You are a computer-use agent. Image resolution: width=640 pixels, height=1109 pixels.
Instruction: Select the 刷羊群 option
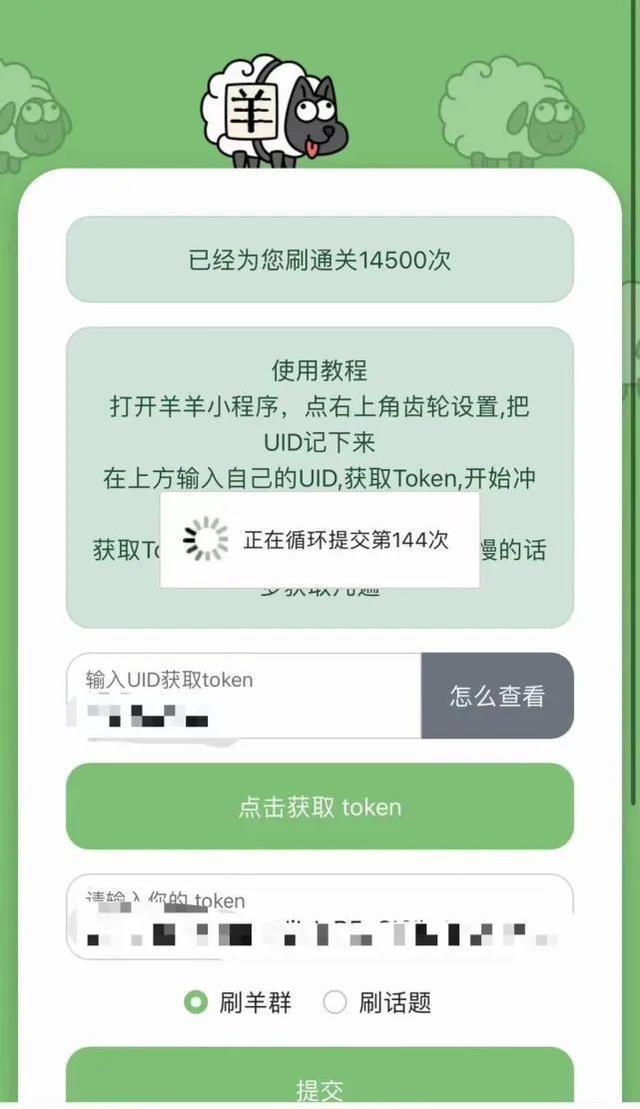tap(197, 1002)
